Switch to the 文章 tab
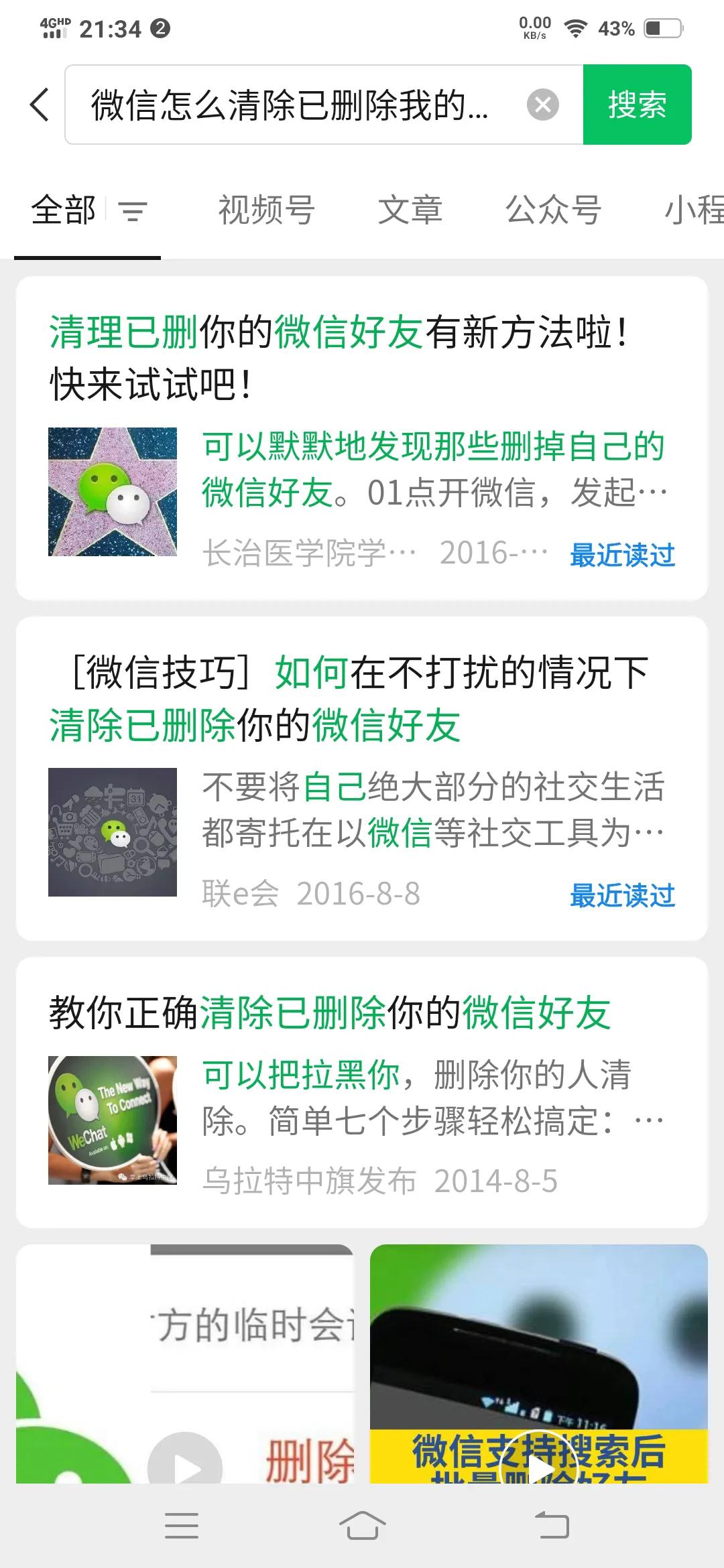Screen dimensions: 724x1568 [412, 211]
